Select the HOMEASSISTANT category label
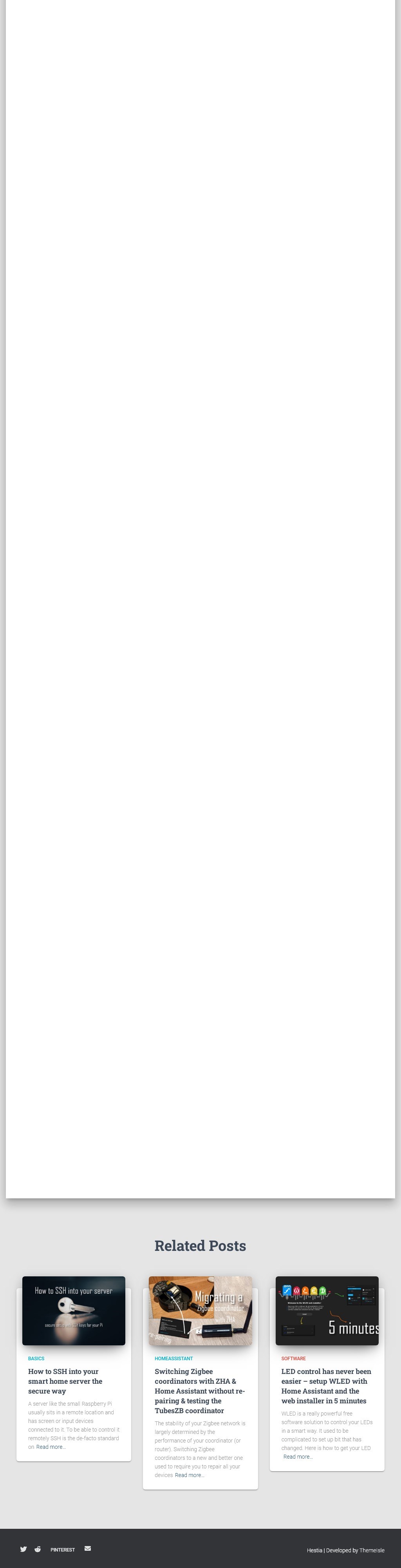The width and height of the screenshot is (401, 1568). coord(173,1359)
